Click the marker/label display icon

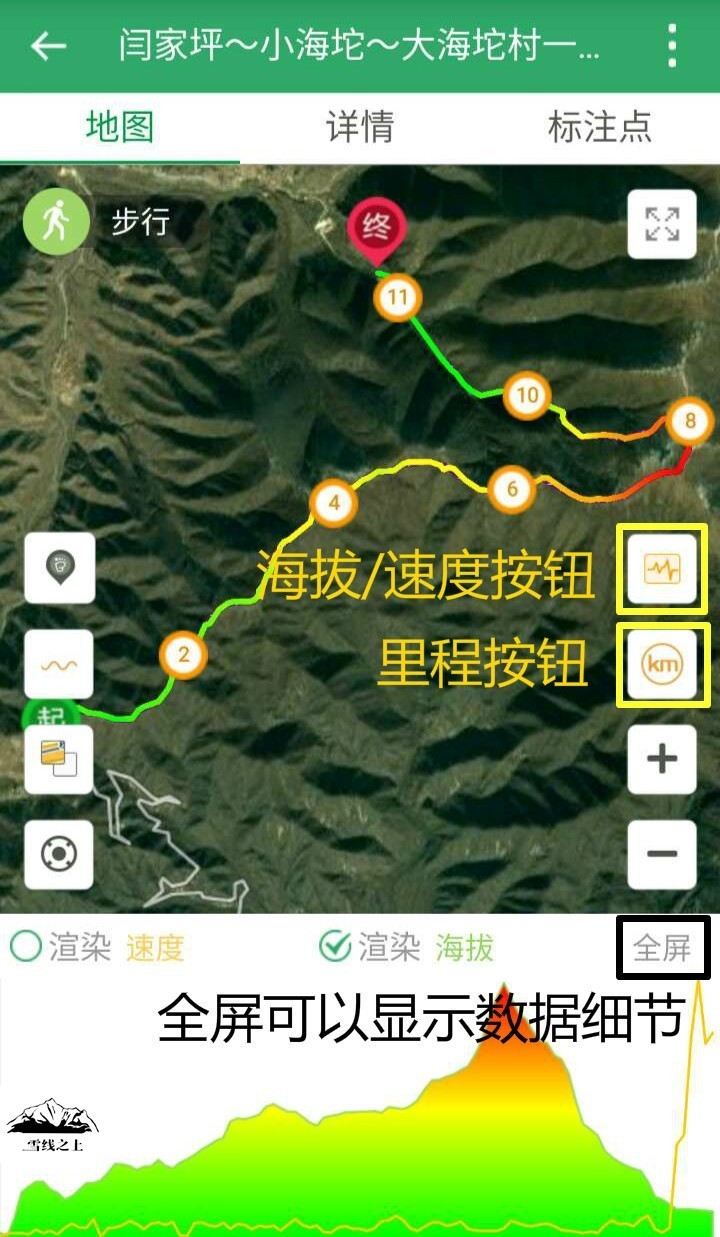pyautogui.click(x=57, y=565)
